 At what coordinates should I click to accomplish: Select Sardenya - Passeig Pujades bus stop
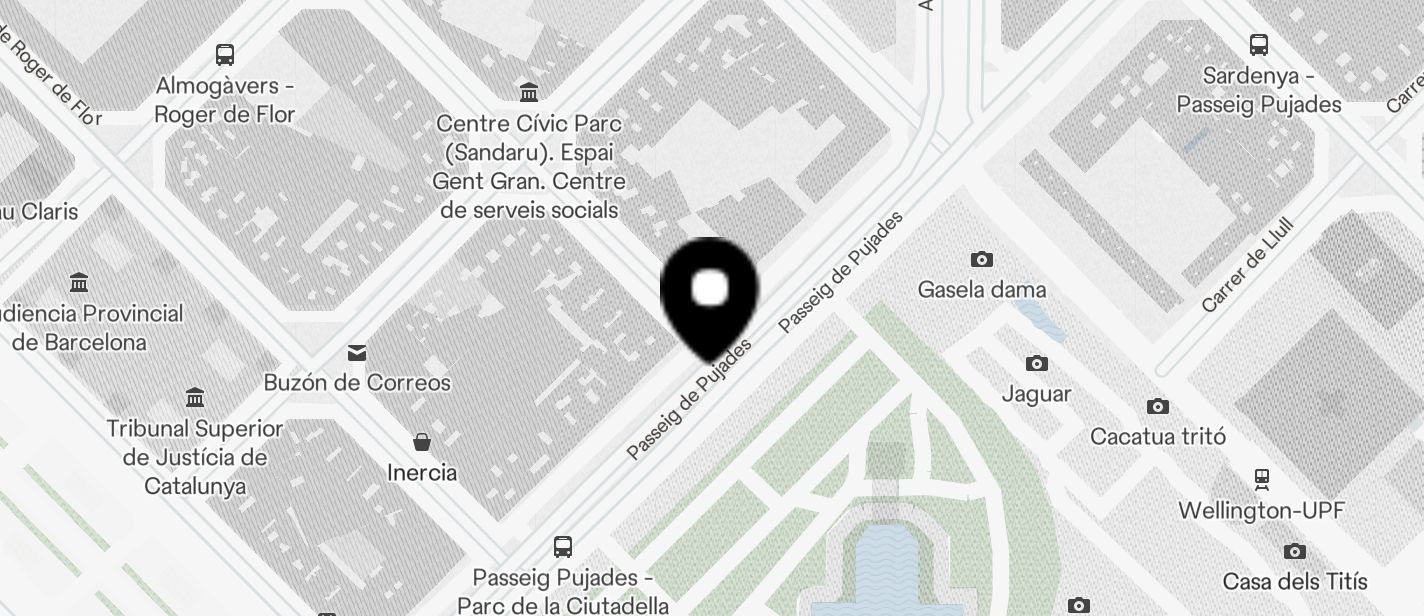pos(1259,45)
